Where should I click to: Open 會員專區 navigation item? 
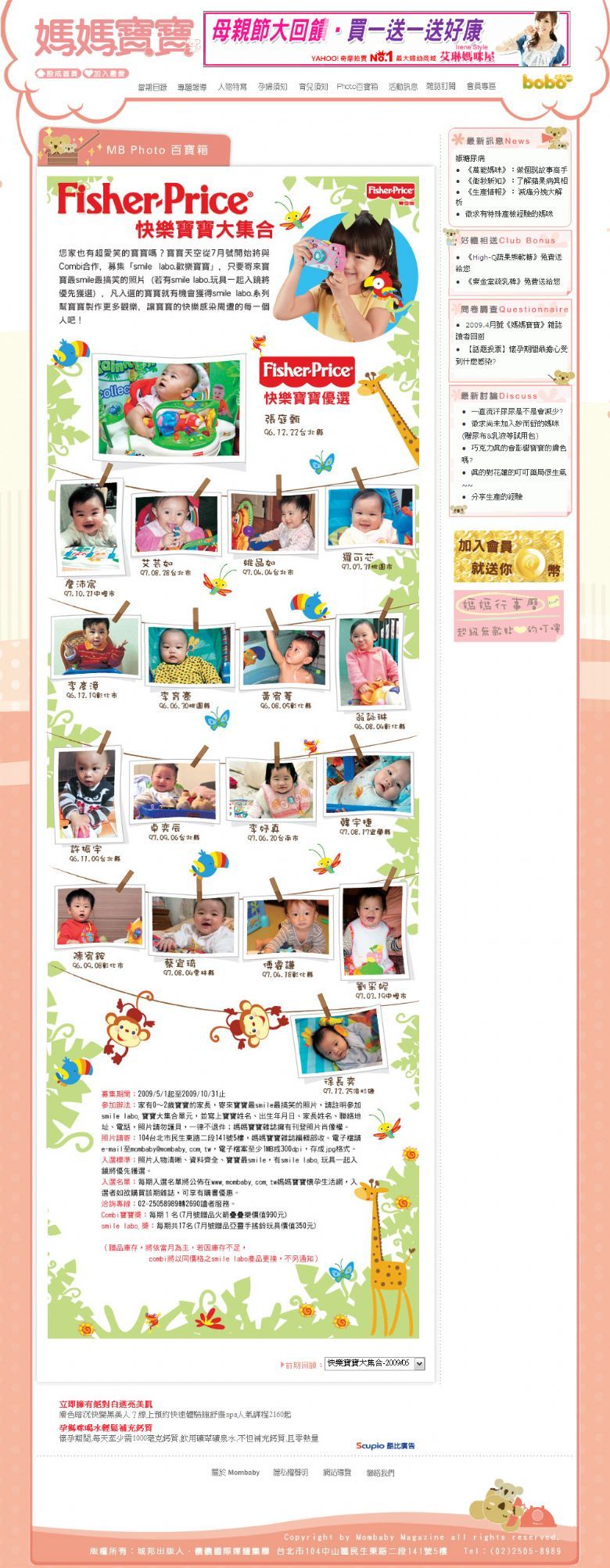click(x=481, y=87)
